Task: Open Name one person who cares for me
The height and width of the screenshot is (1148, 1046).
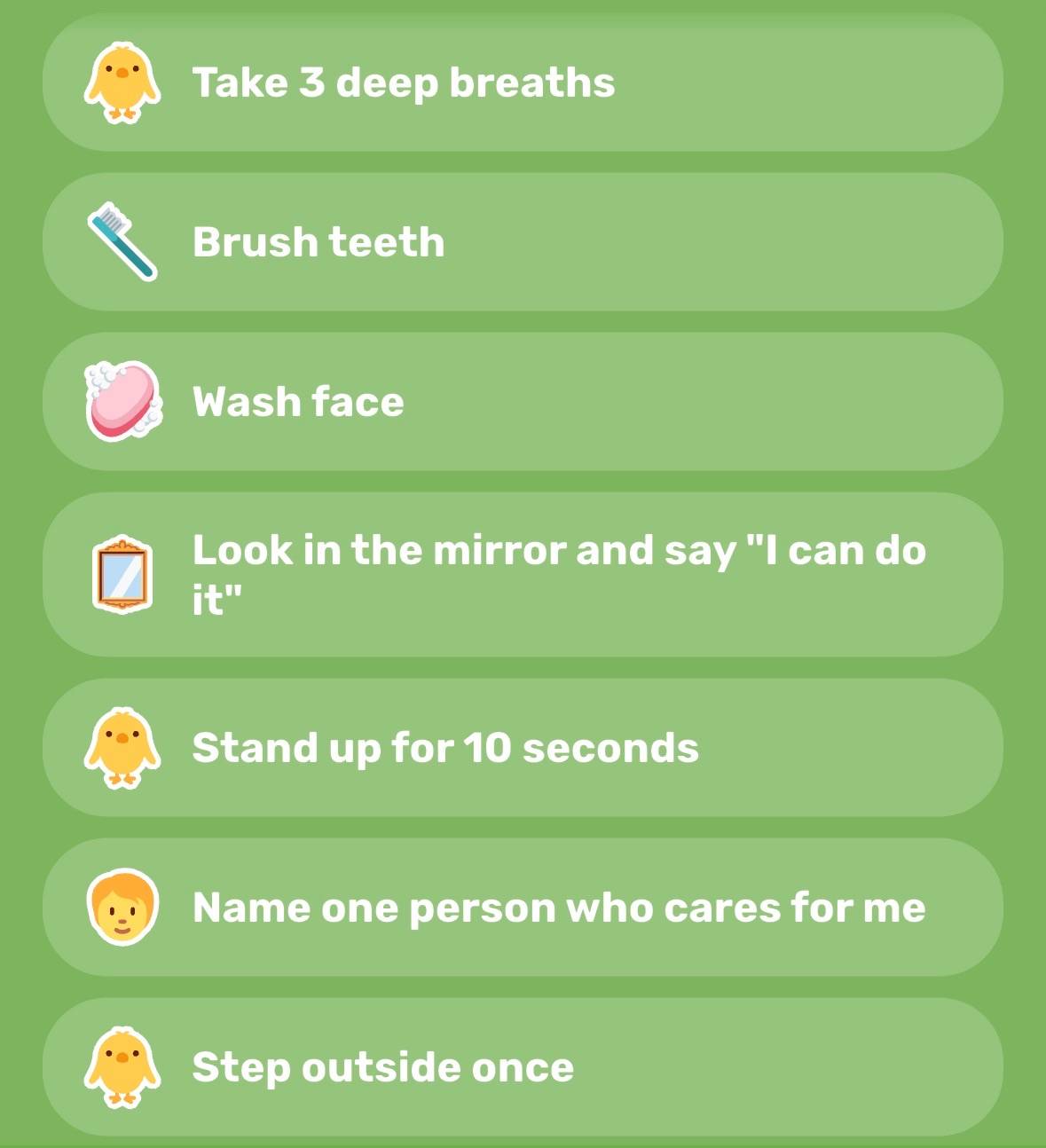Action: 523,908
